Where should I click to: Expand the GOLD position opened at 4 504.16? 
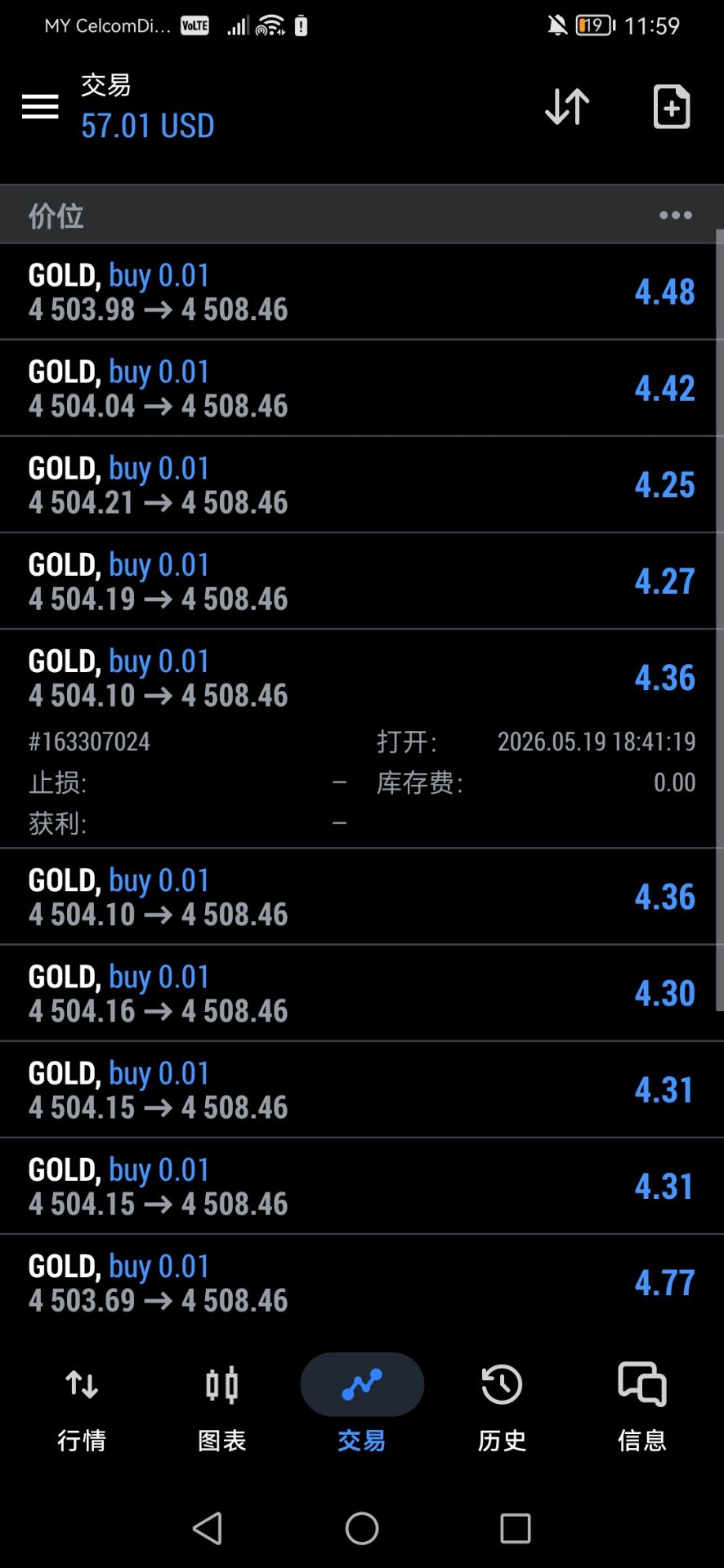pyautogui.click(x=358, y=993)
